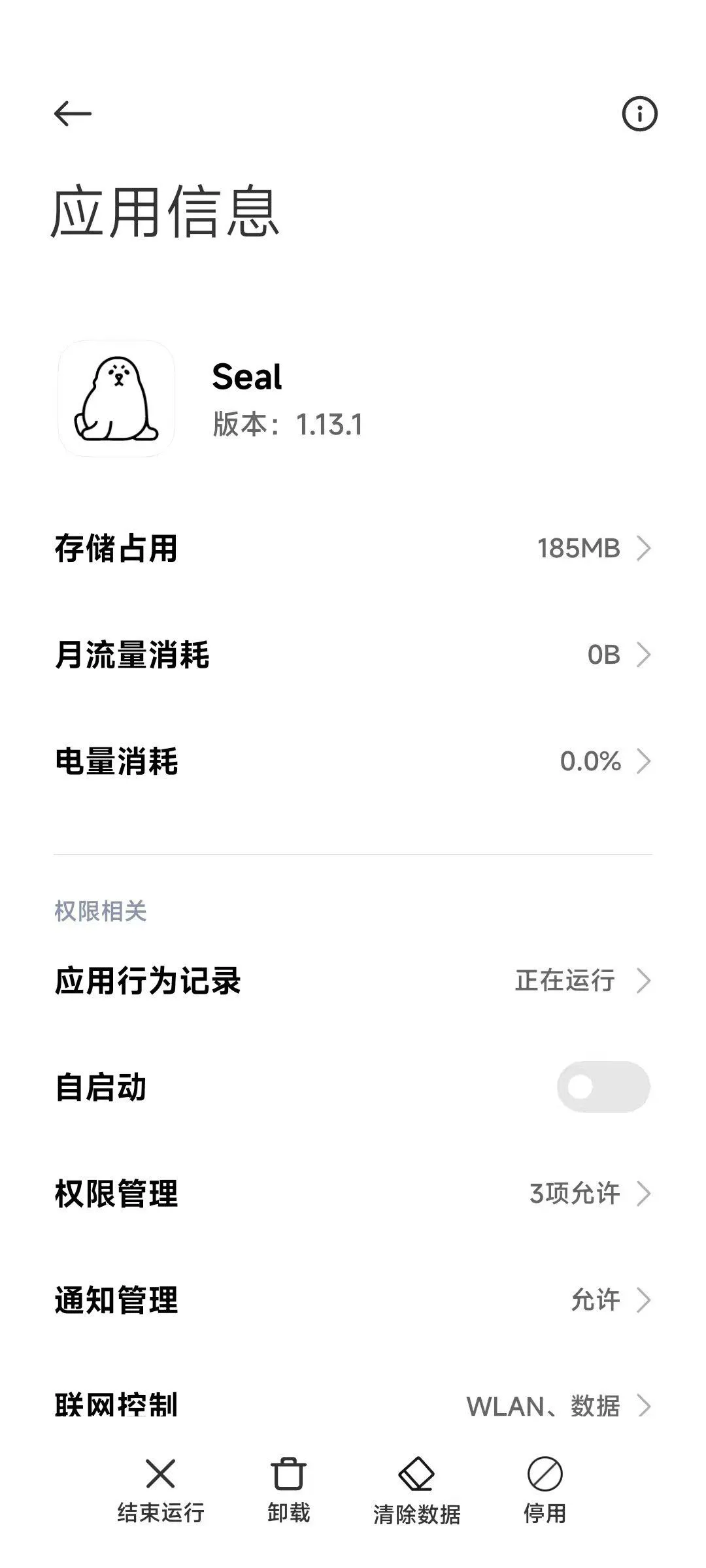
Task: Open 通知管理 notification management
Action: (353, 1299)
